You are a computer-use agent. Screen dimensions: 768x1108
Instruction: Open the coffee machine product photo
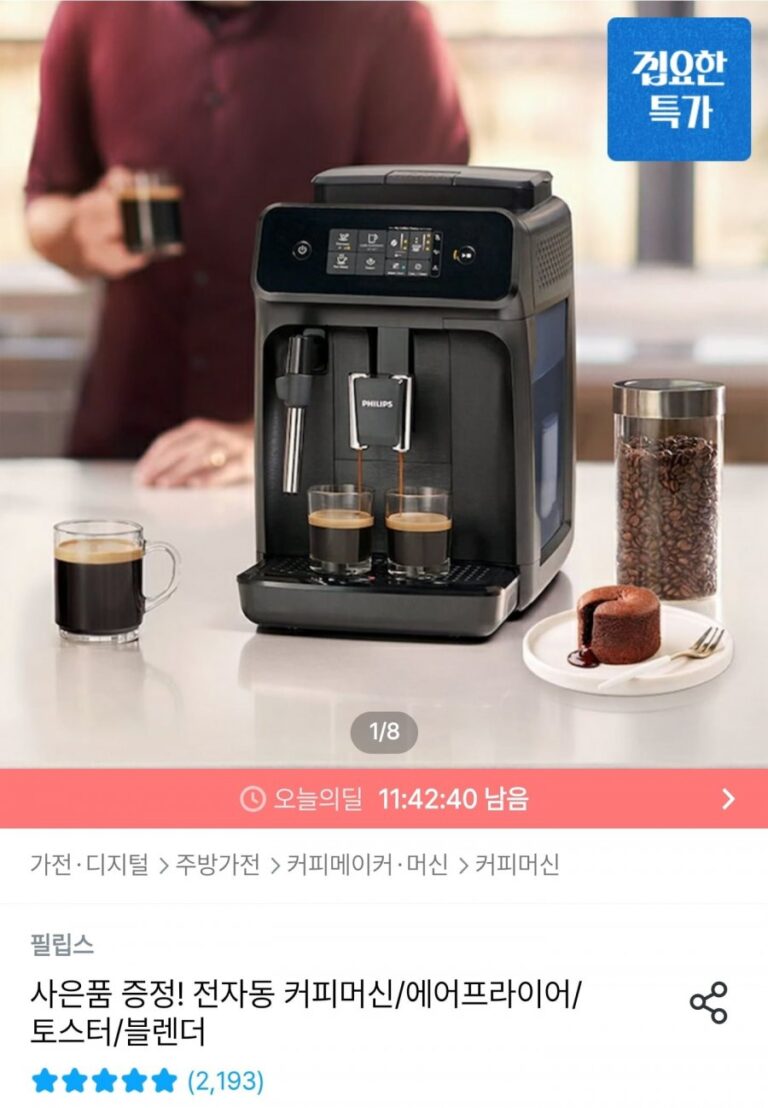tap(384, 400)
